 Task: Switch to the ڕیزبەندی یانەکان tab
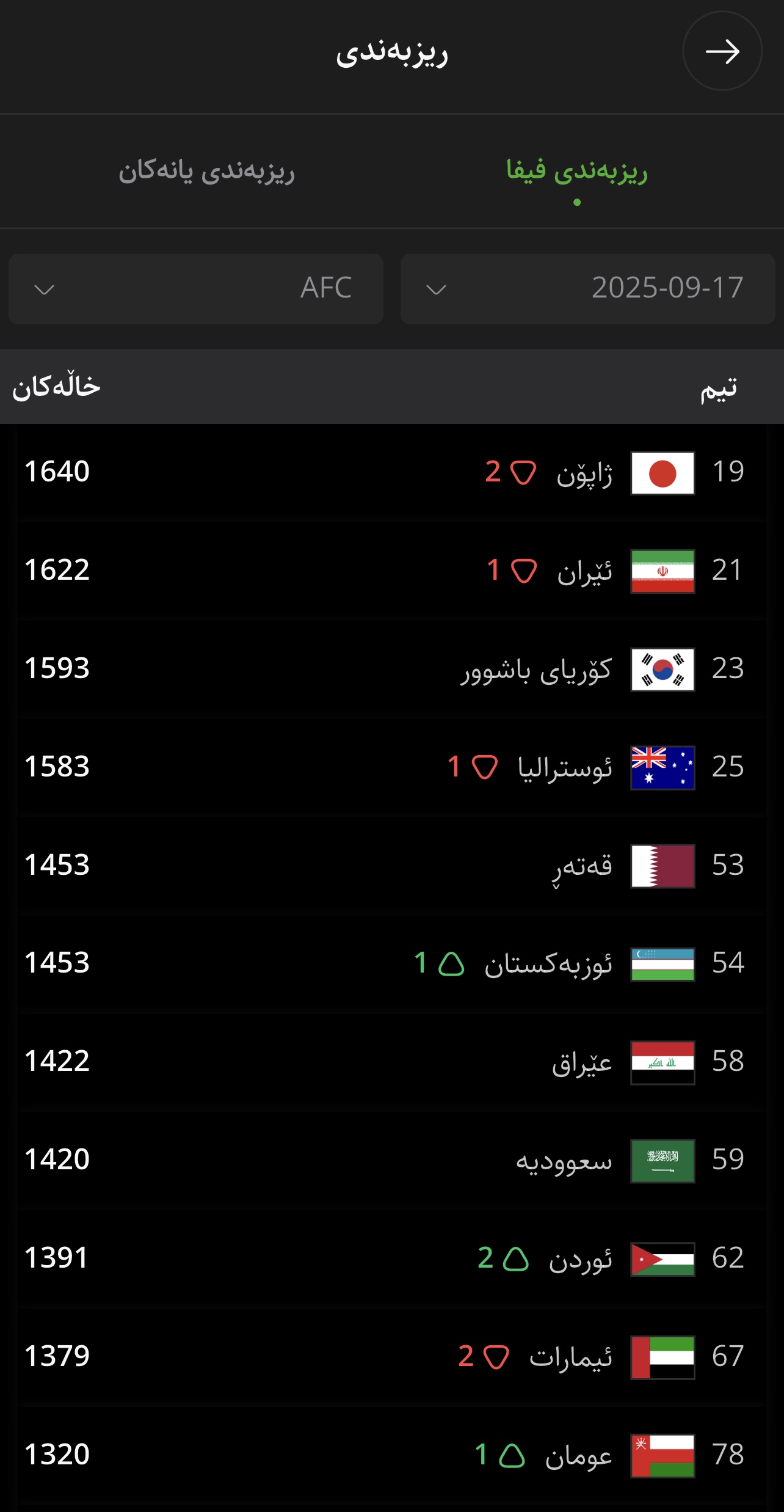coord(206,172)
